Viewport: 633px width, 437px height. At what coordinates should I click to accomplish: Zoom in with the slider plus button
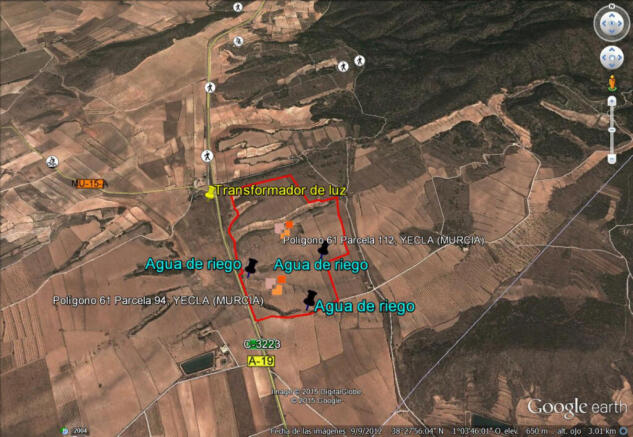click(x=612, y=100)
